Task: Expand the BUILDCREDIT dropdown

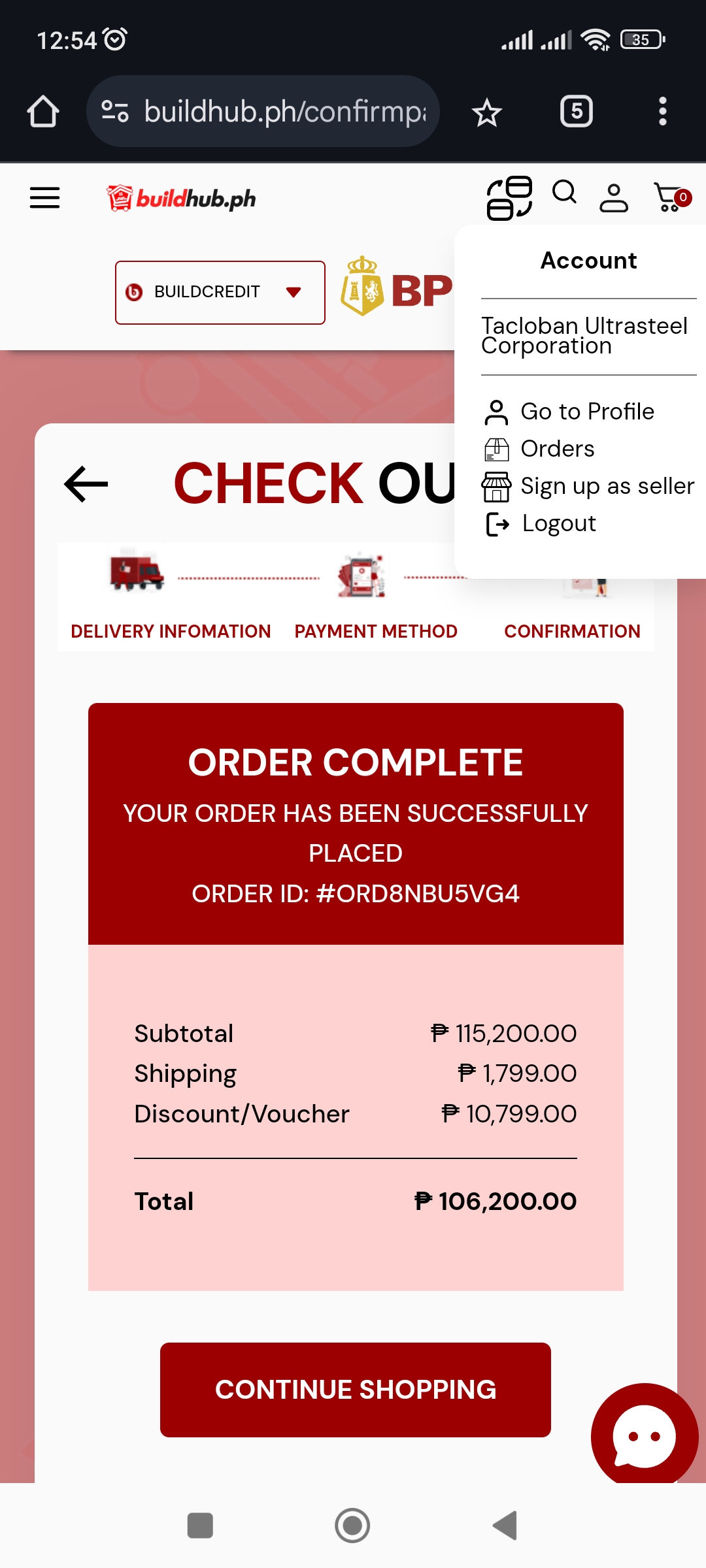Action: [220, 292]
